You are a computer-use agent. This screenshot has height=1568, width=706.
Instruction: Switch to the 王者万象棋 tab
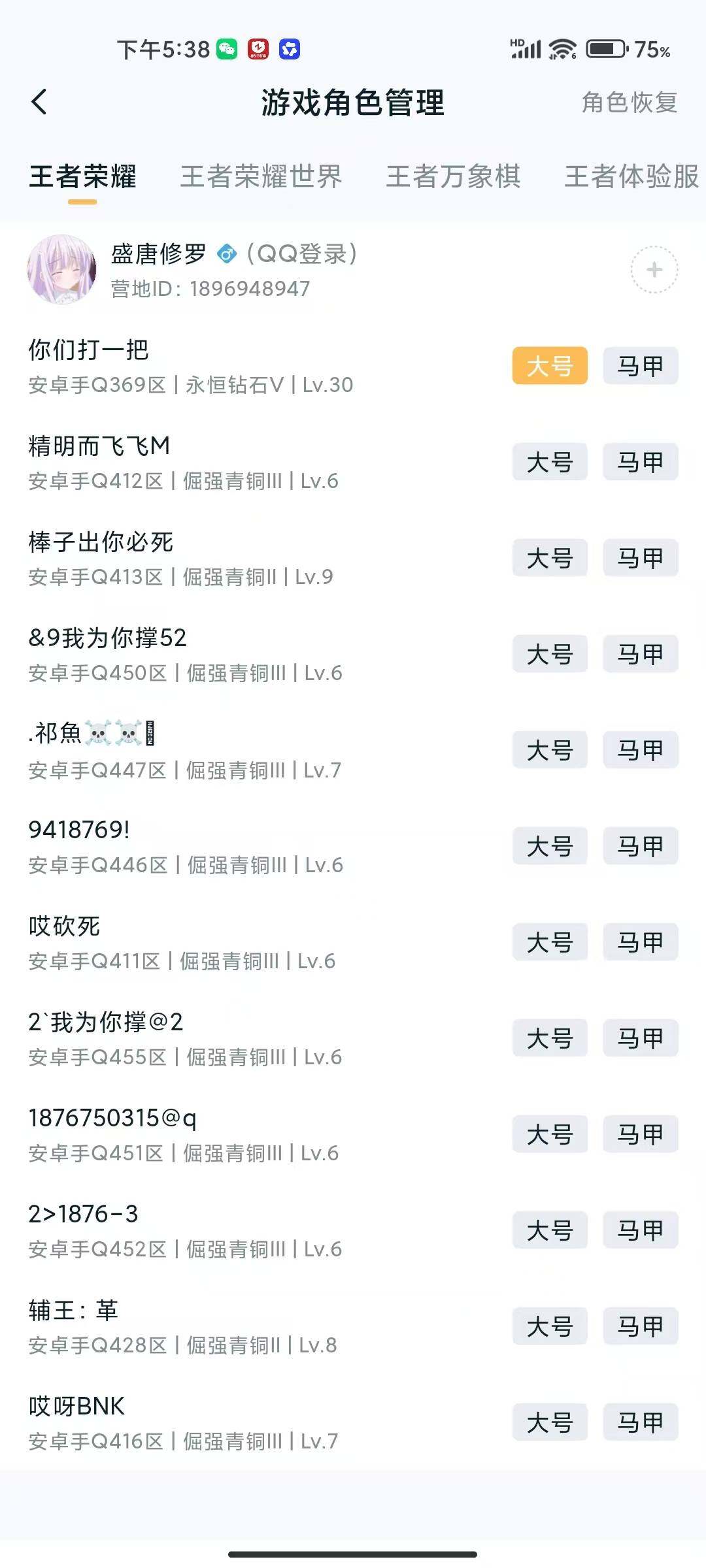coord(454,178)
